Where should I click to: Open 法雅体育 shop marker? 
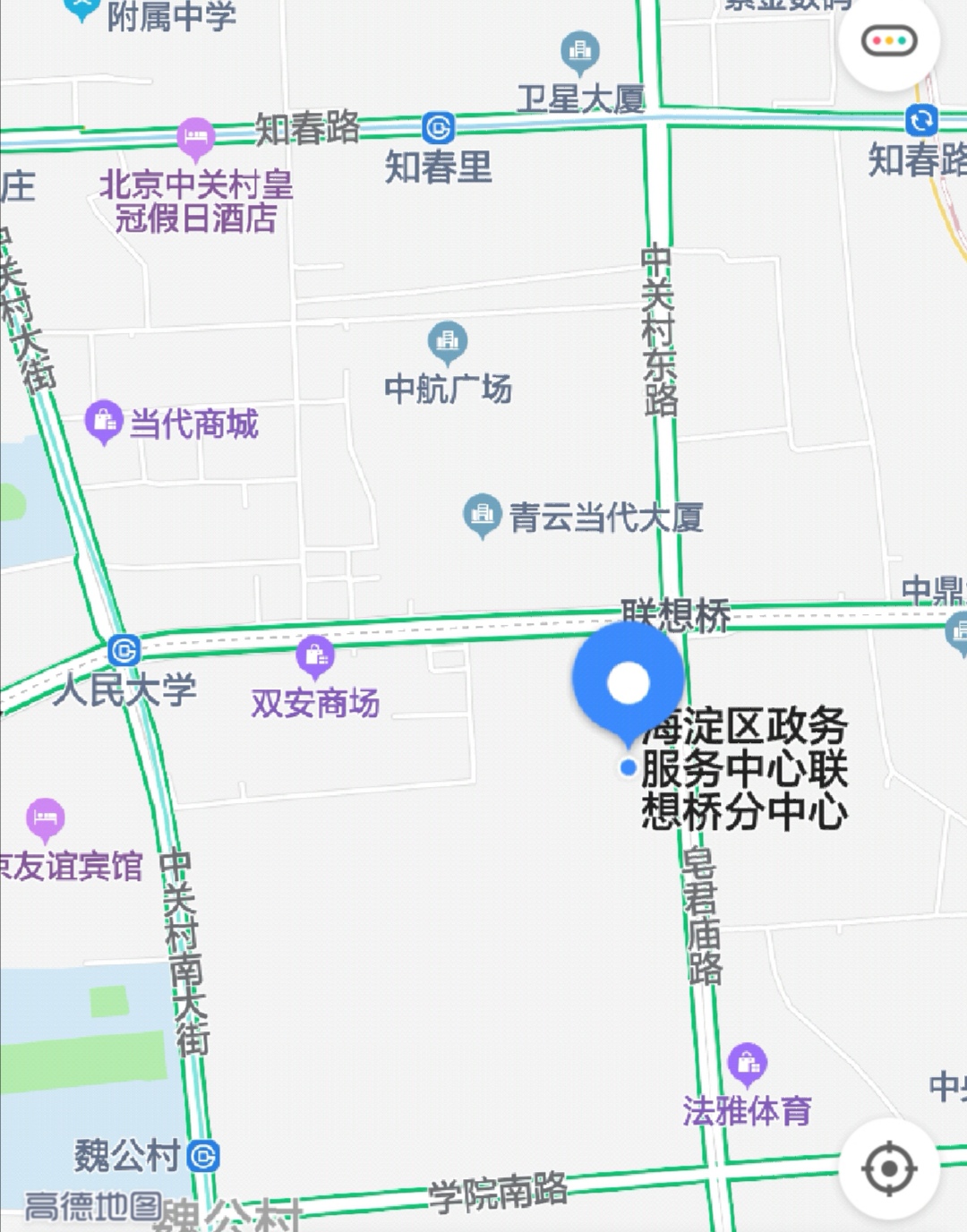[747, 1063]
